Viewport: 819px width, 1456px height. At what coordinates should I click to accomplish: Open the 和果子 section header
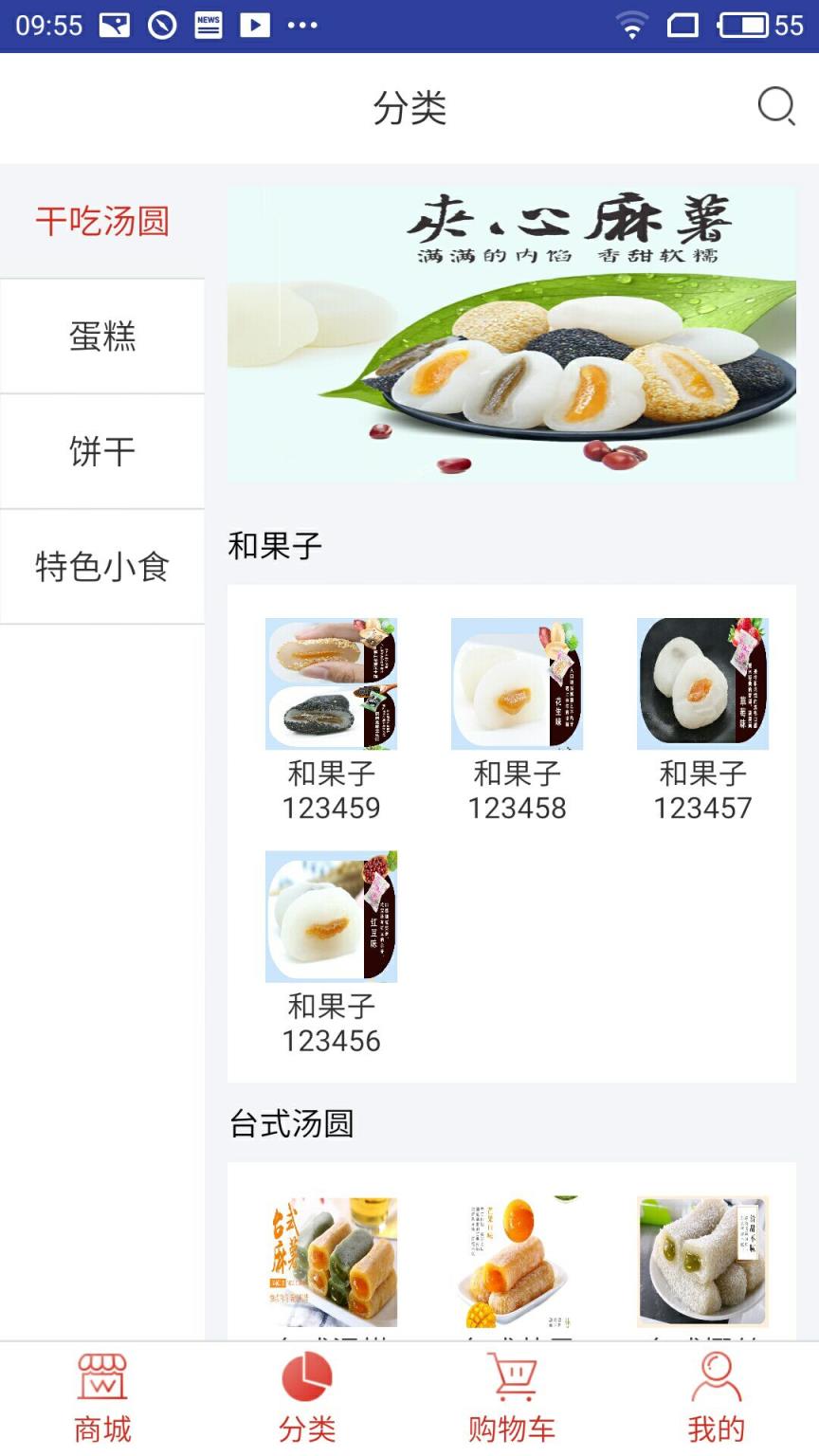click(274, 547)
